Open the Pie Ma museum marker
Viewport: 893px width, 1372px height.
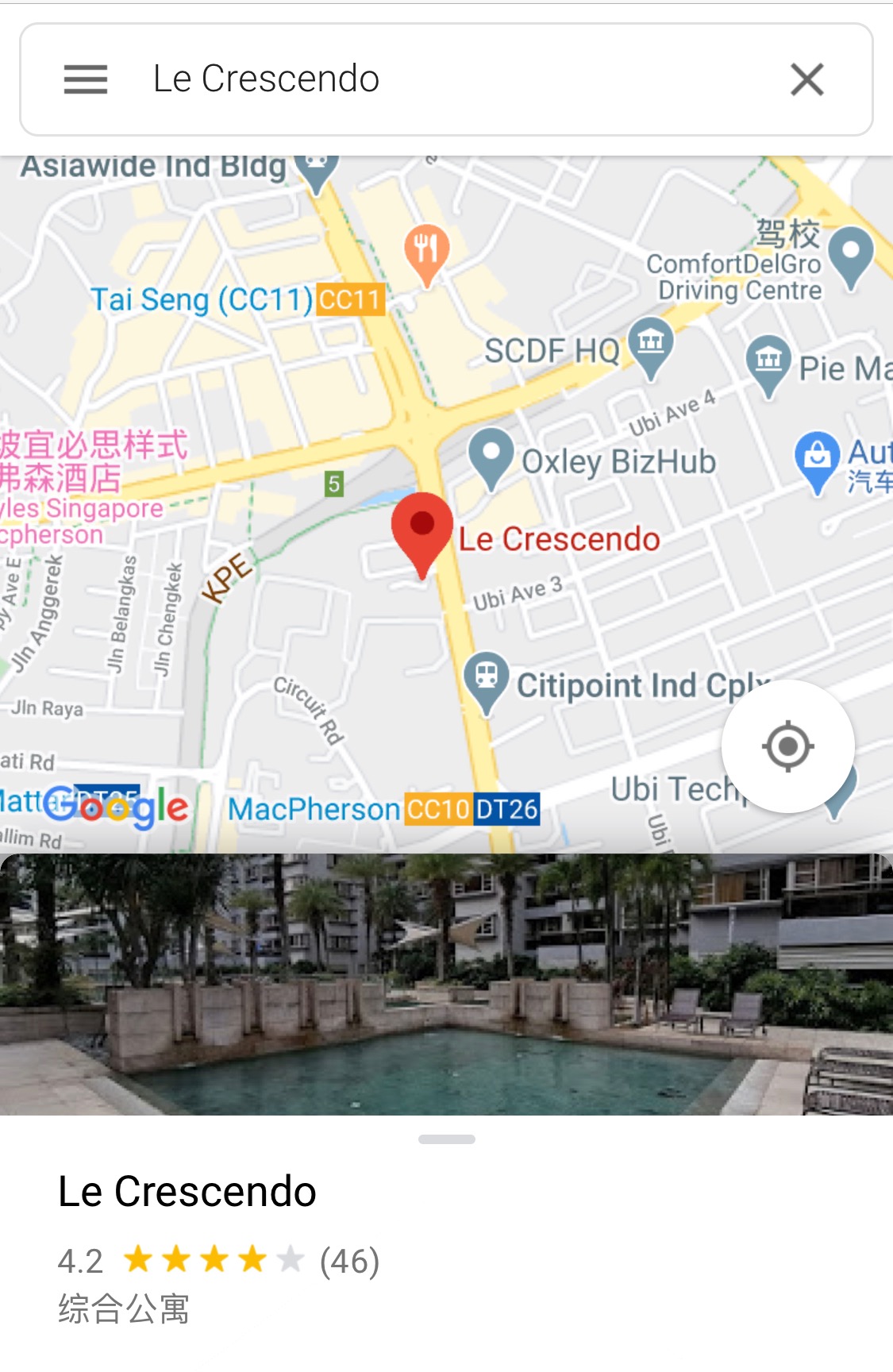(x=768, y=361)
